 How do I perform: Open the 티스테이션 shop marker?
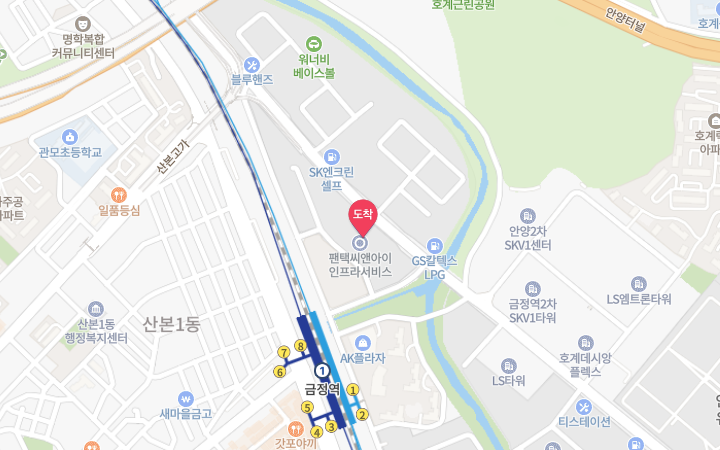[584, 407]
